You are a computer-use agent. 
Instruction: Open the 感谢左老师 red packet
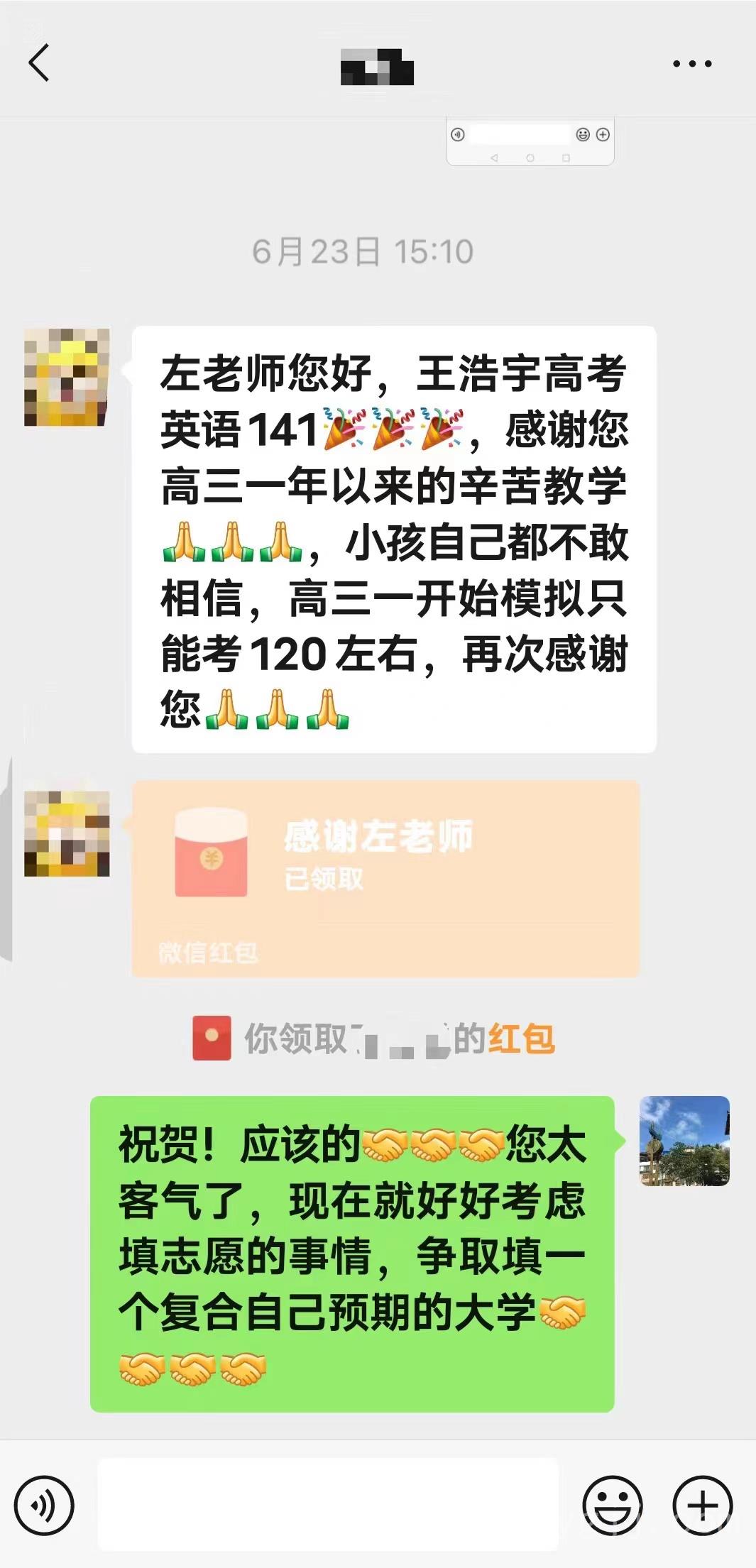click(x=385, y=879)
